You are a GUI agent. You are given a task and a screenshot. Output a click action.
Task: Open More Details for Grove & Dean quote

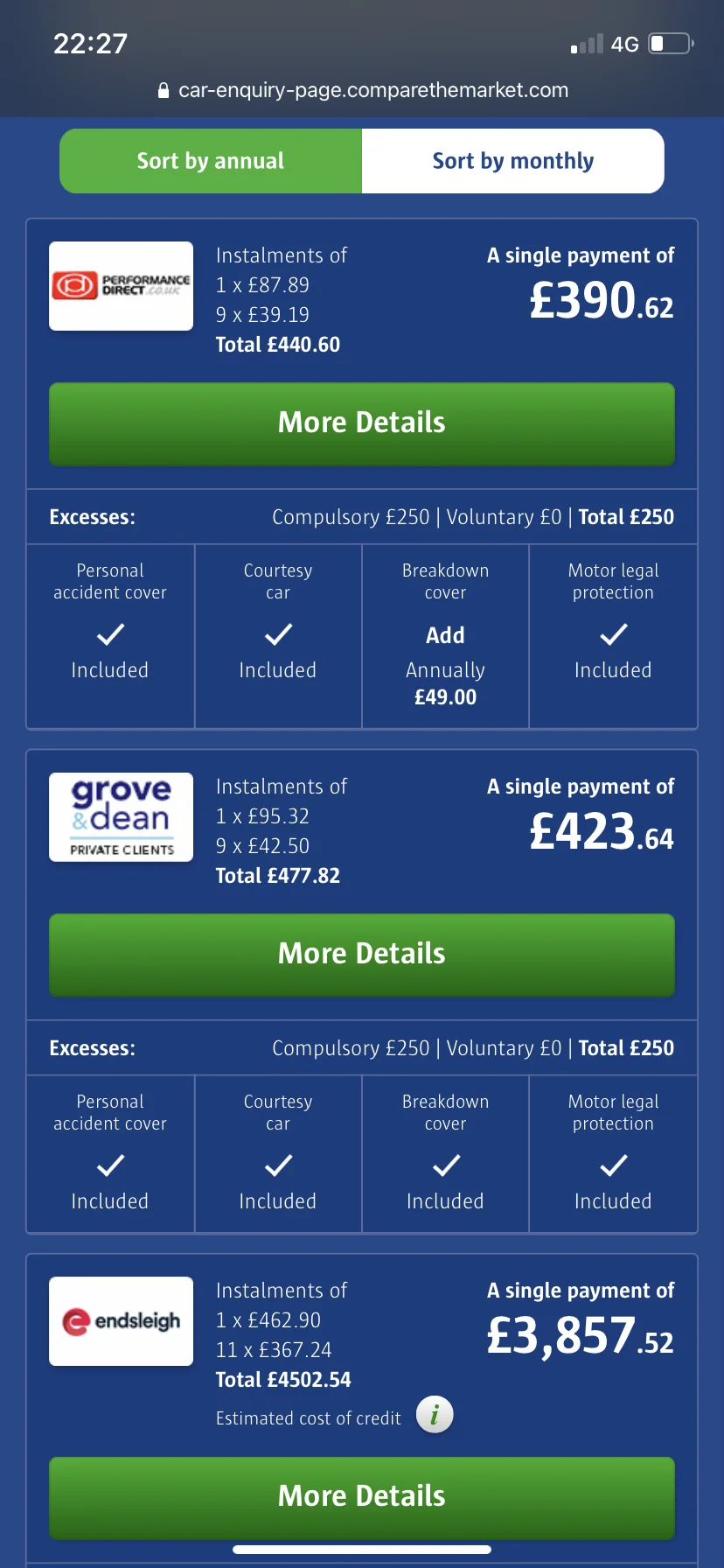pyautogui.click(x=362, y=955)
